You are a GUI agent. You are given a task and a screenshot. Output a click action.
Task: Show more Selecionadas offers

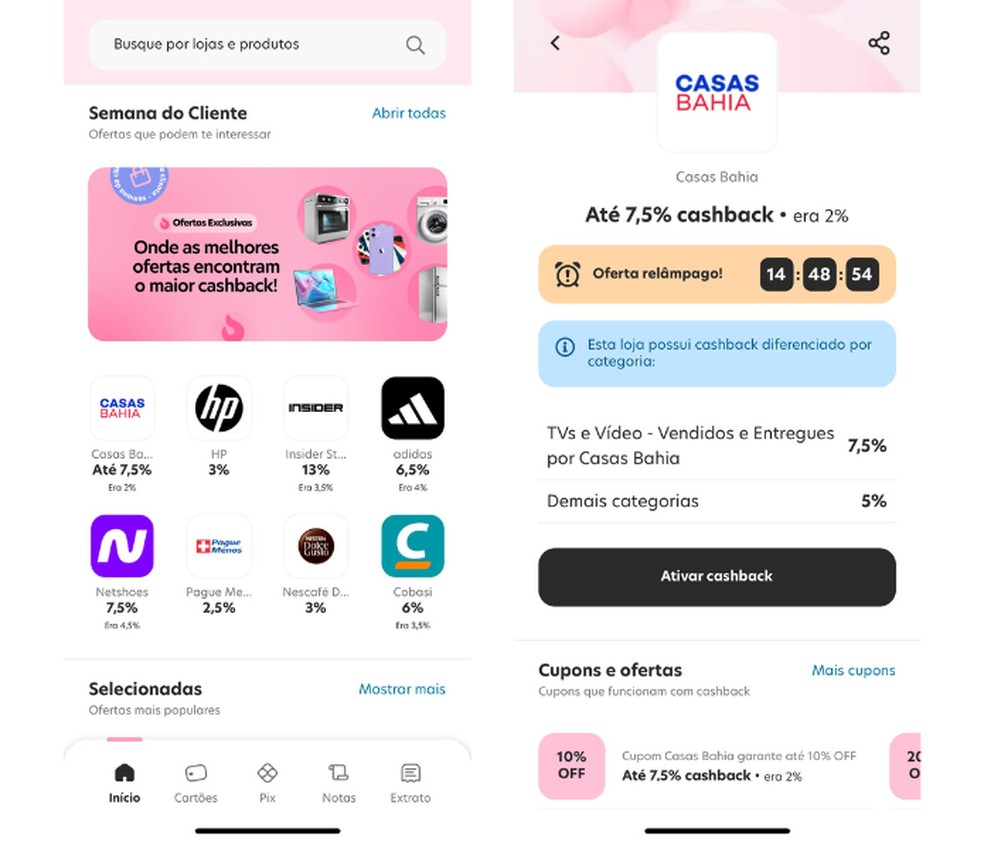402,689
